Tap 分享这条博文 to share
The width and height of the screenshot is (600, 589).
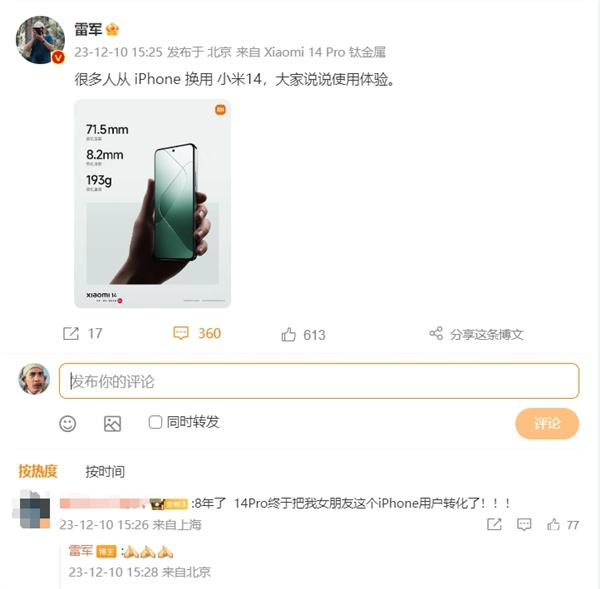click(476, 335)
